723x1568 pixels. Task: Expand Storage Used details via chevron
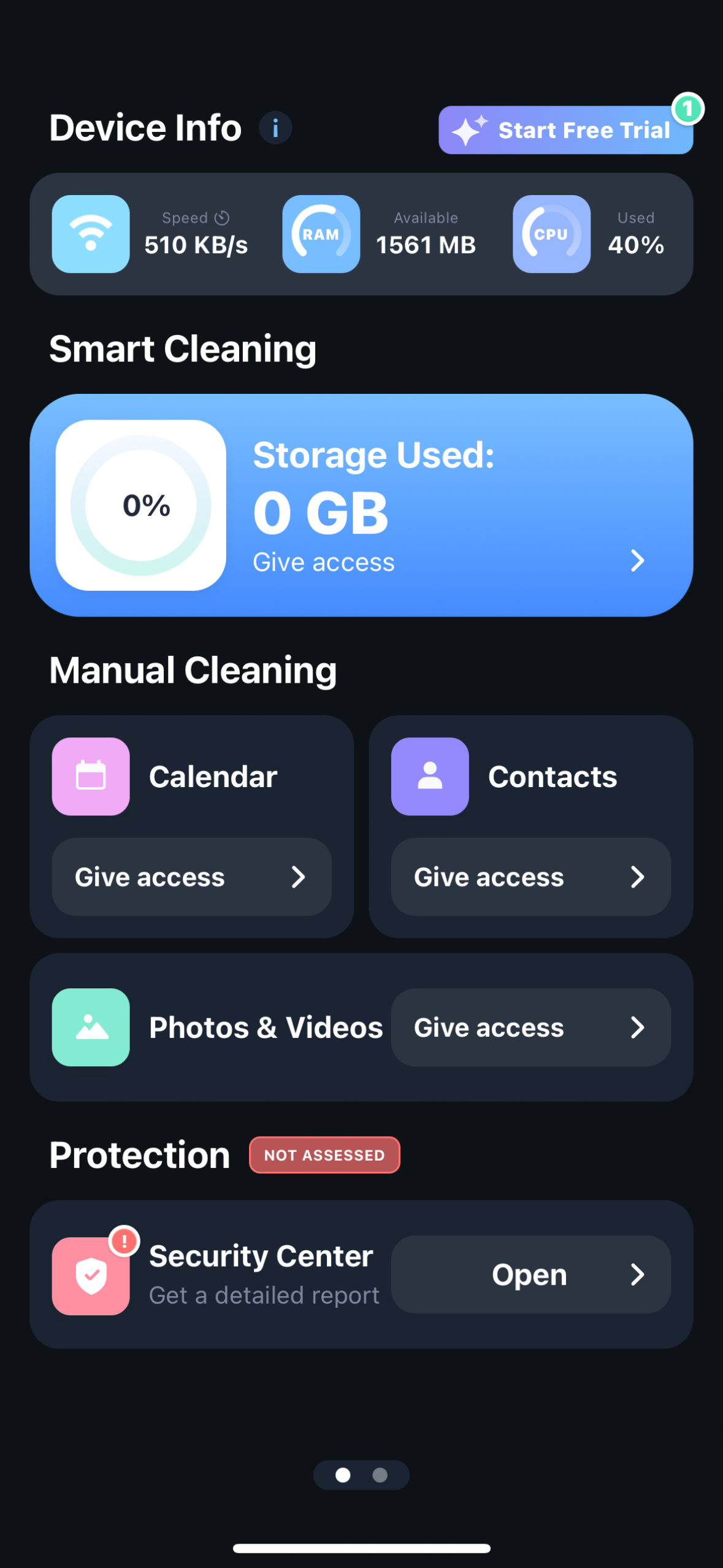pyautogui.click(x=637, y=561)
